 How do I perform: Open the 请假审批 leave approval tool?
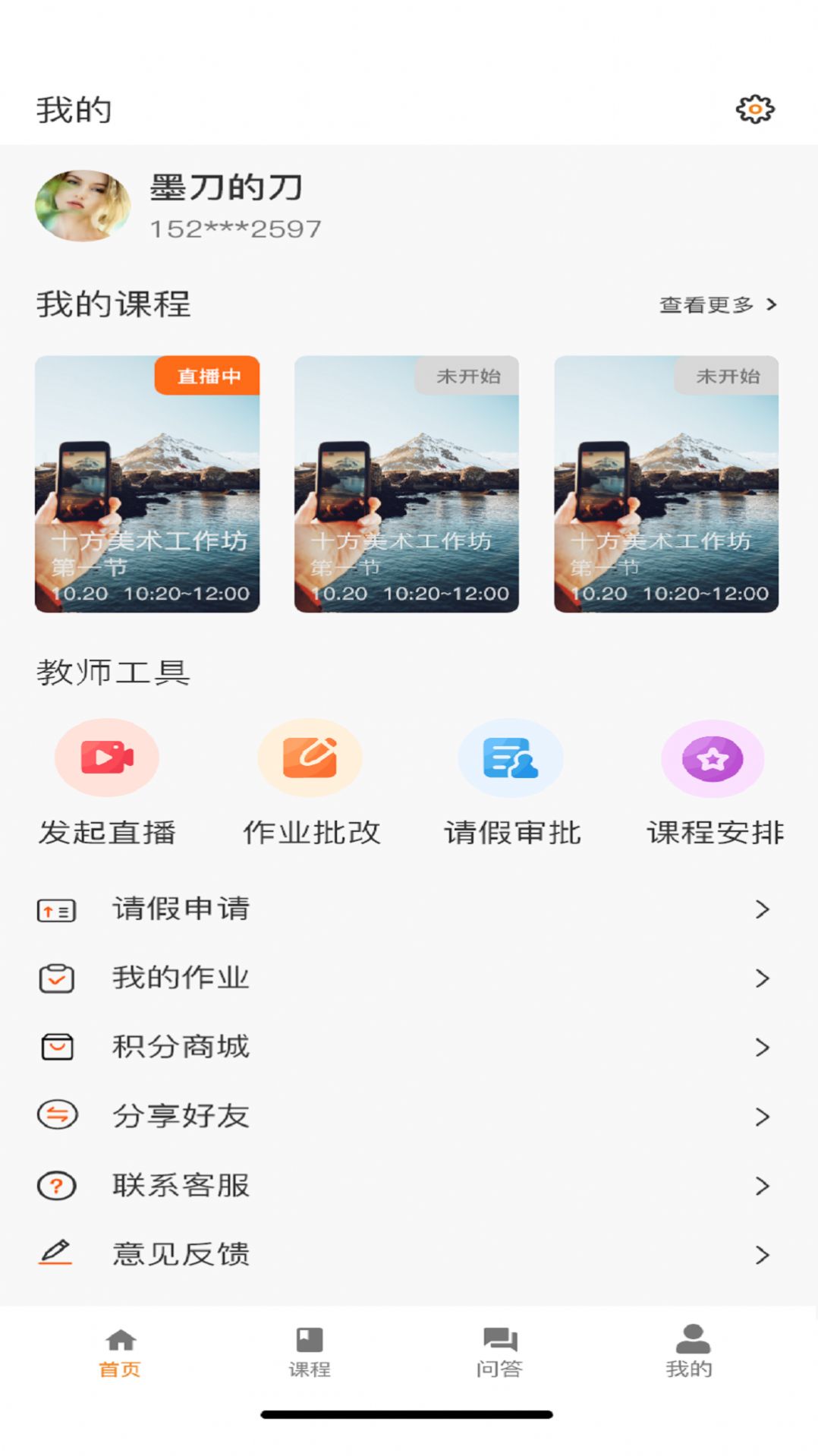coord(510,758)
